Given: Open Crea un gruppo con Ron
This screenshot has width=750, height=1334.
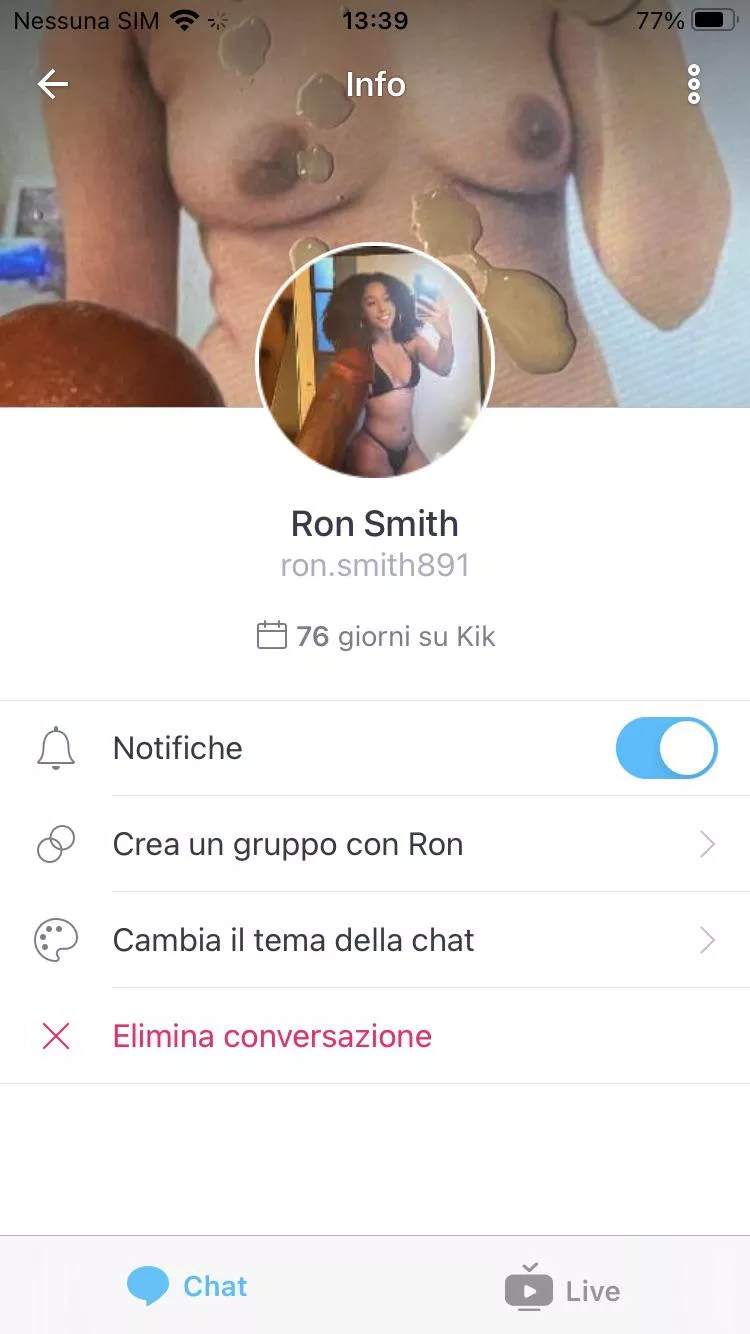Looking at the screenshot, I should (x=288, y=845).
